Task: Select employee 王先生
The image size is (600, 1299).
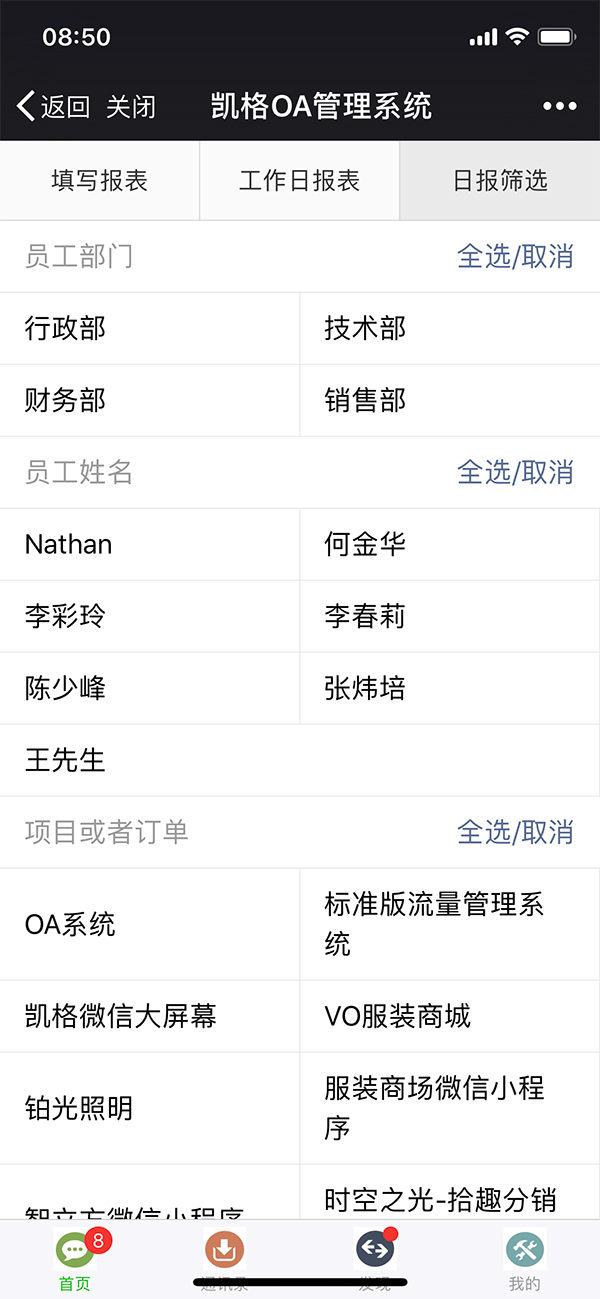Action: (x=300, y=760)
